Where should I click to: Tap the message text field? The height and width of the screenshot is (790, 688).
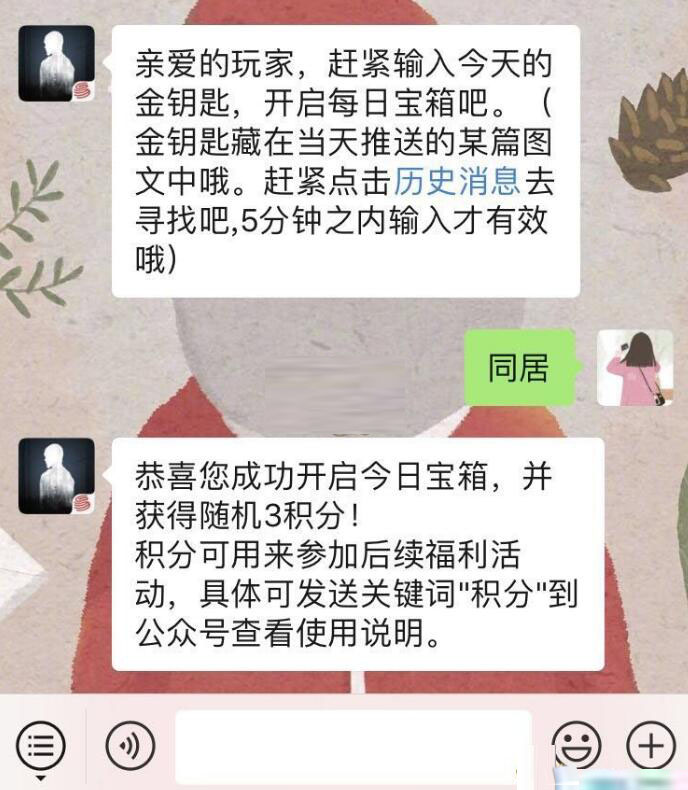pos(353,745)
